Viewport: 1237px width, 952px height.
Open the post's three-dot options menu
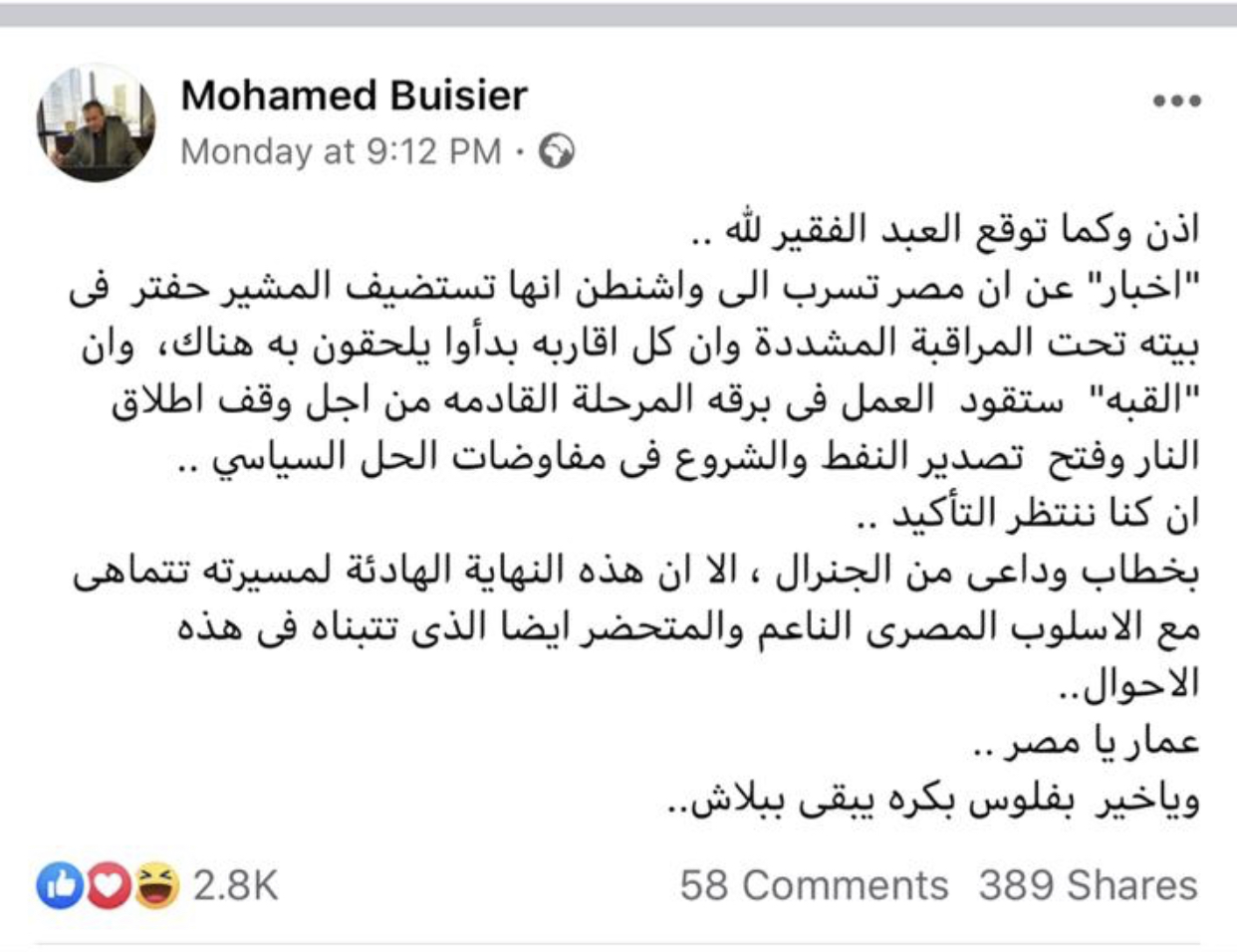1176,101
